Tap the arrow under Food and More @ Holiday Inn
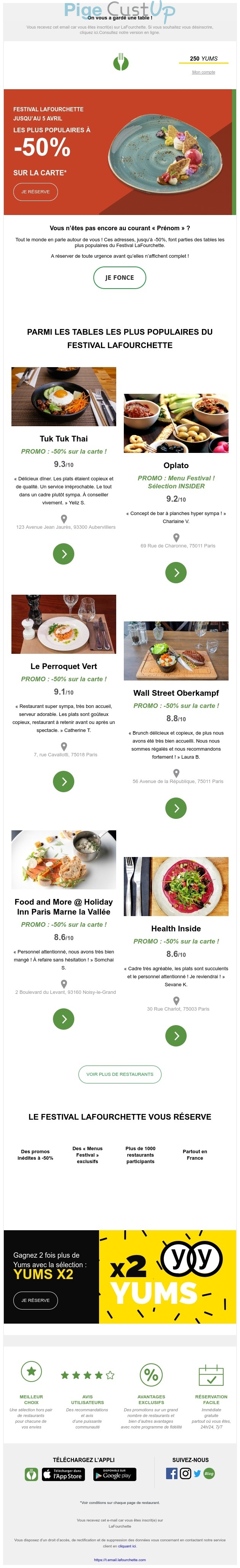240x1568 pixels. (64, 1018)
